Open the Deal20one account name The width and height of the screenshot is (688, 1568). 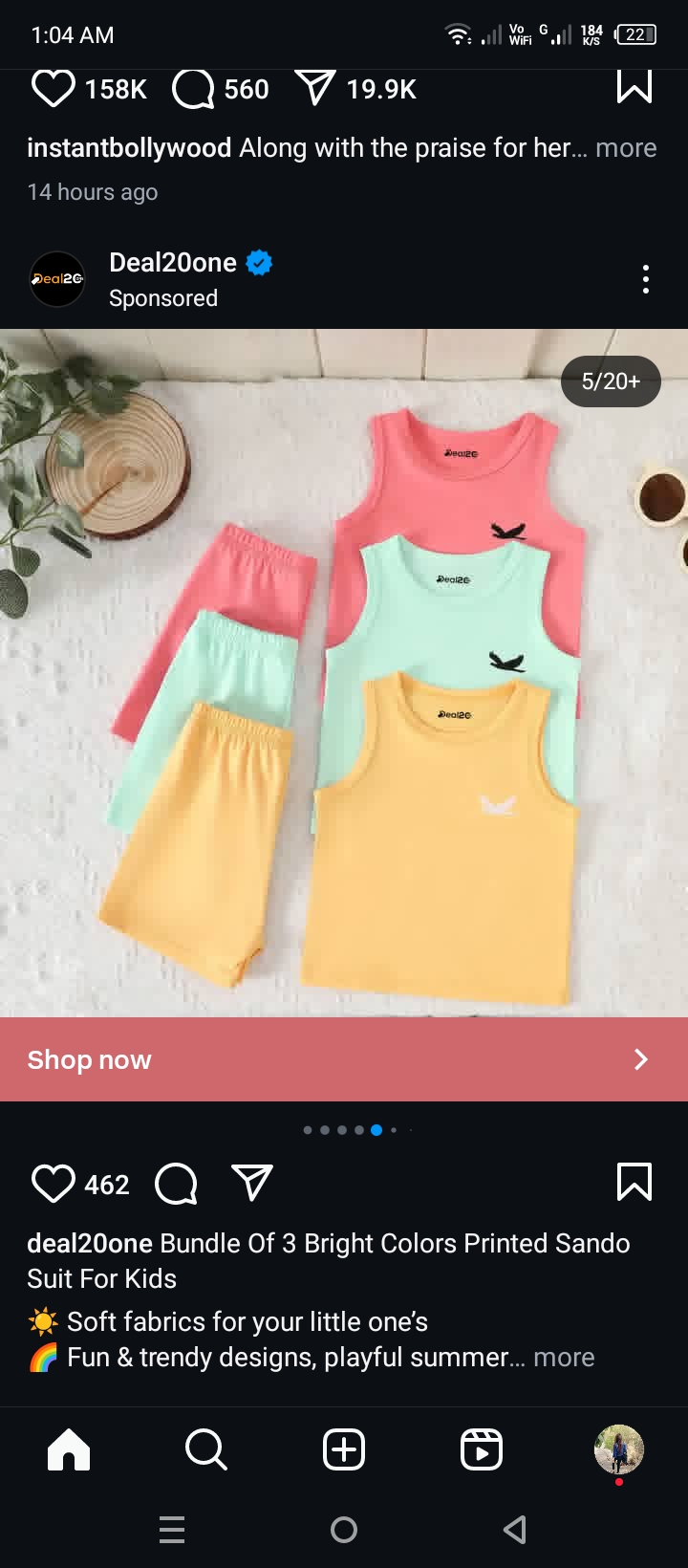coord(173,262)
